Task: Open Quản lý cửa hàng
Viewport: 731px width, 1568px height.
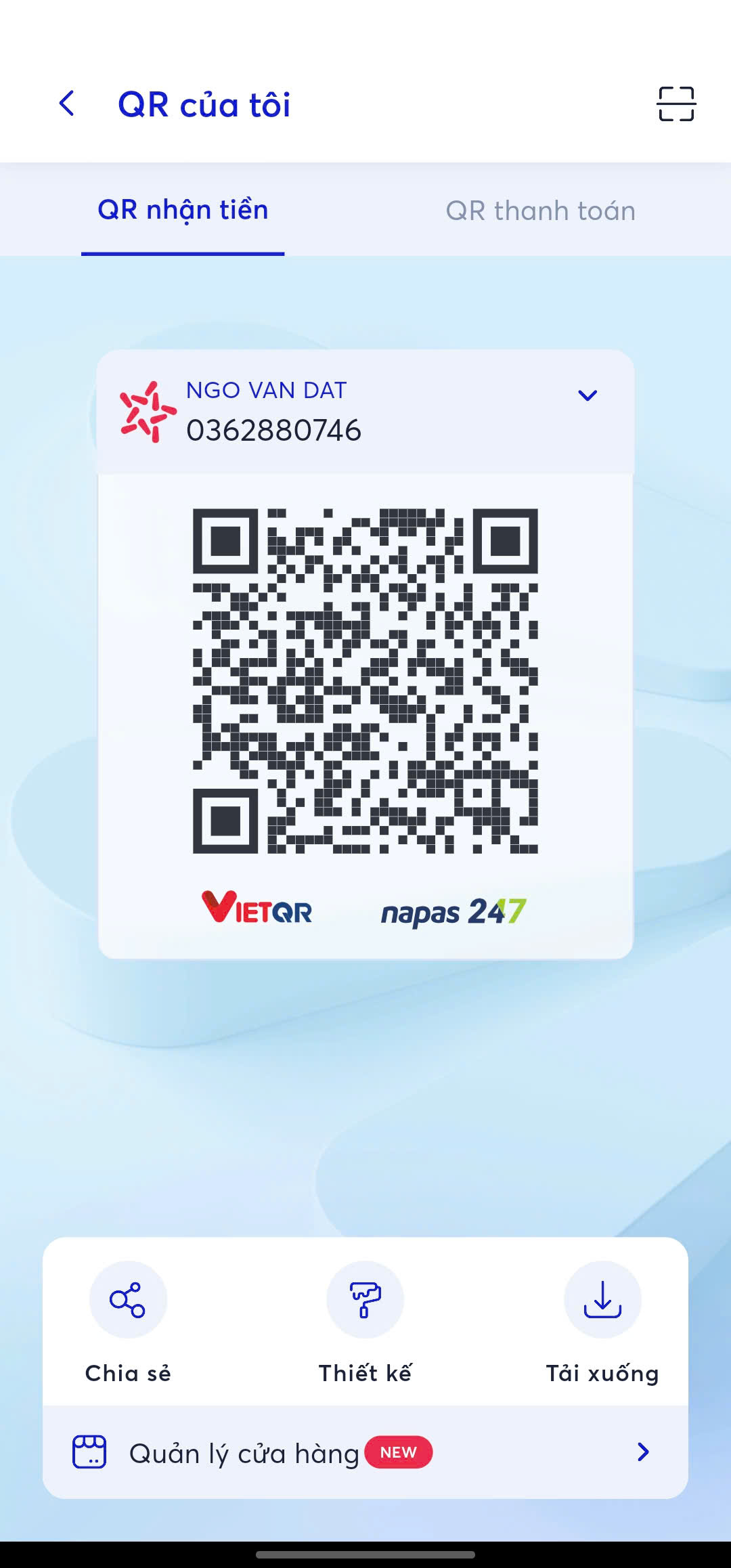Action: [x=365, y=1452]
